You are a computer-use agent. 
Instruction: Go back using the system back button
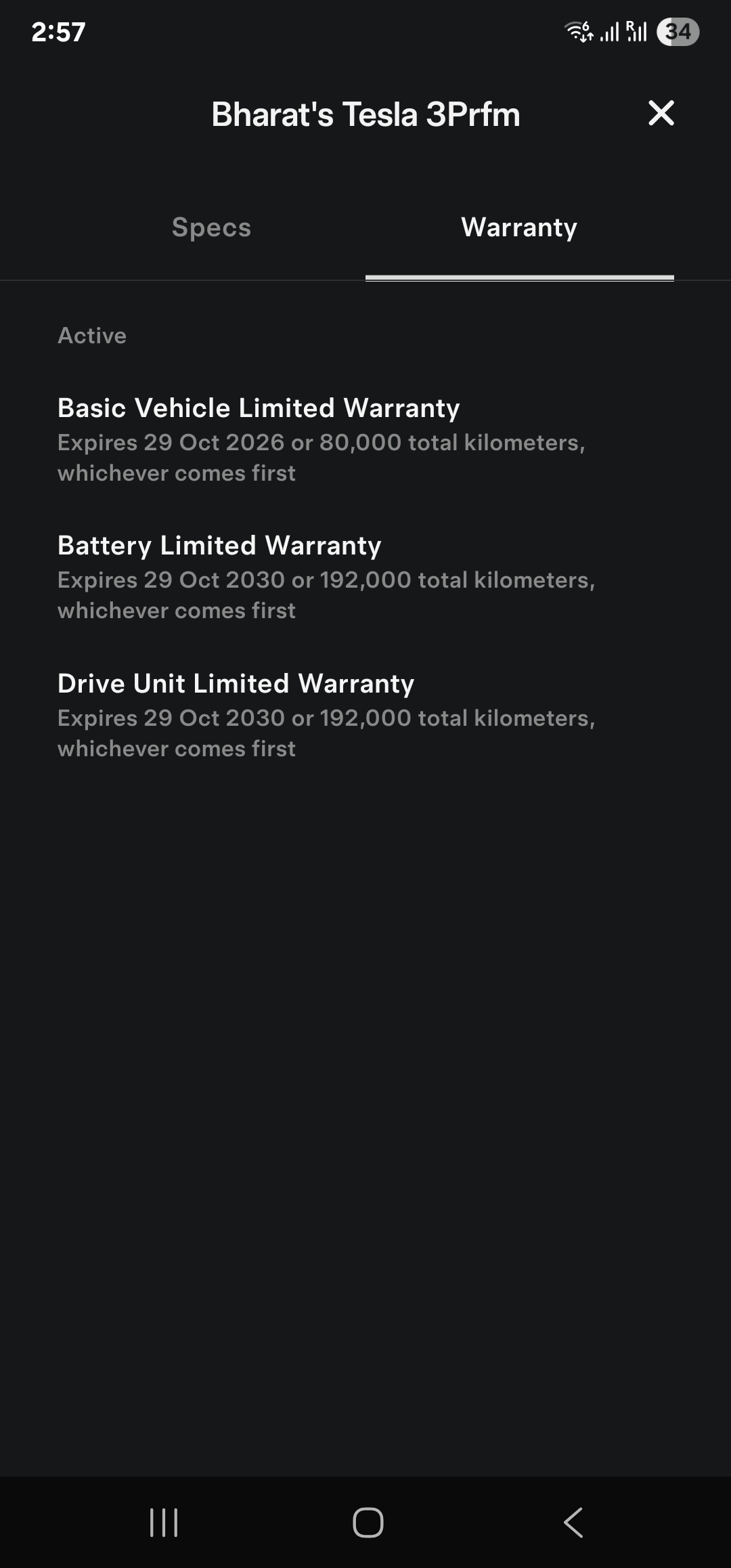pyautogui.click(x=573, y=1523)
